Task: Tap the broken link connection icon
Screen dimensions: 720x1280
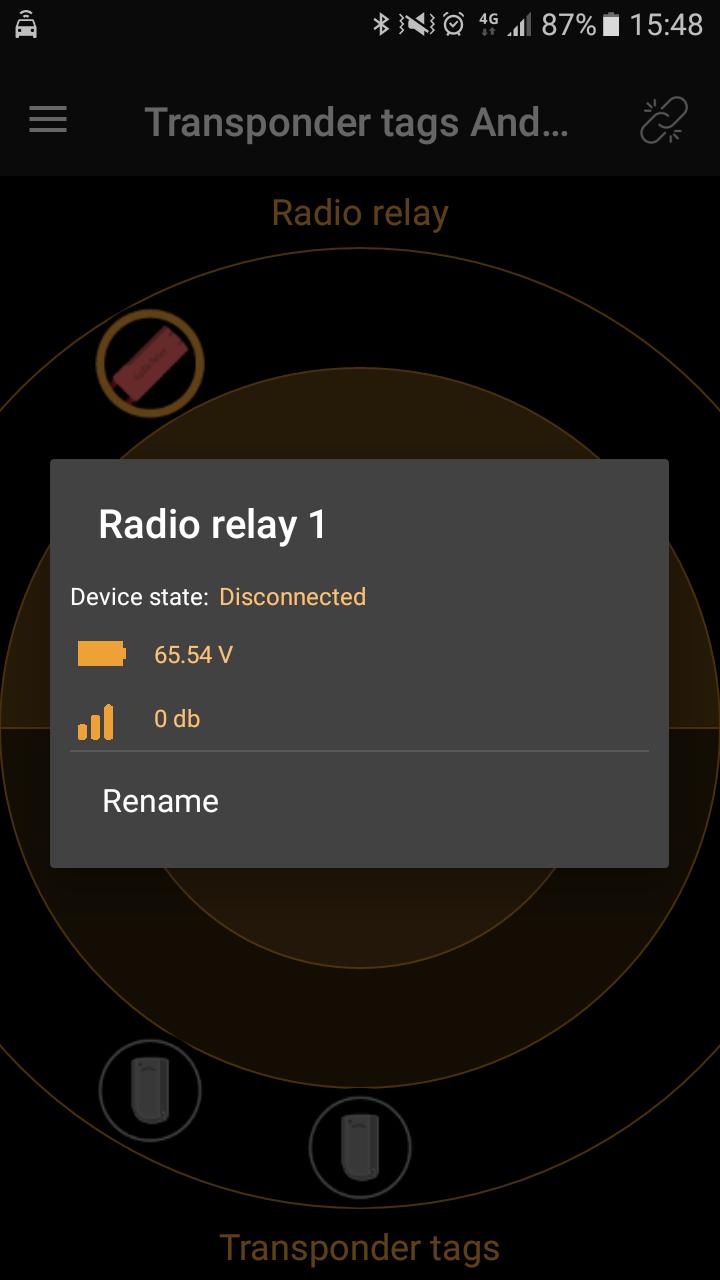Action: pyautogui.click(x=664, y=121)
